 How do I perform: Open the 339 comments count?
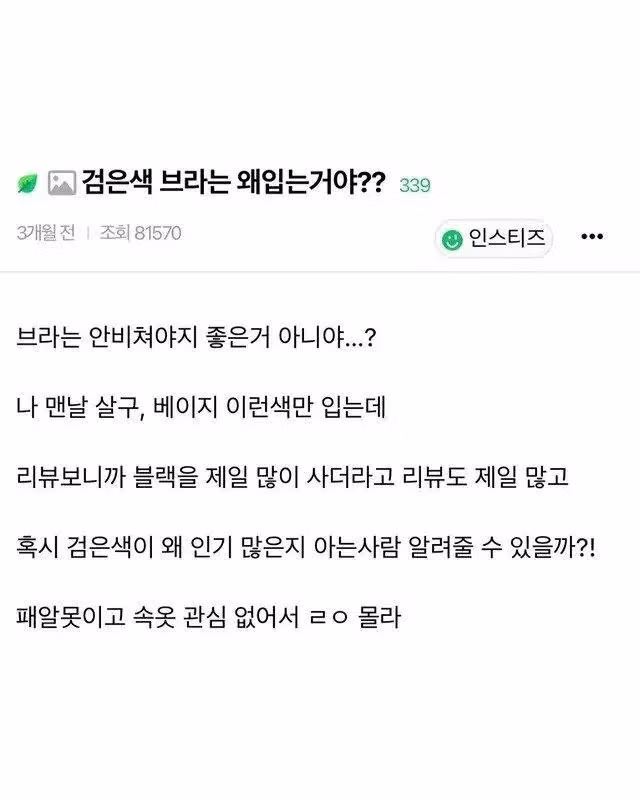tap(414, 185)
